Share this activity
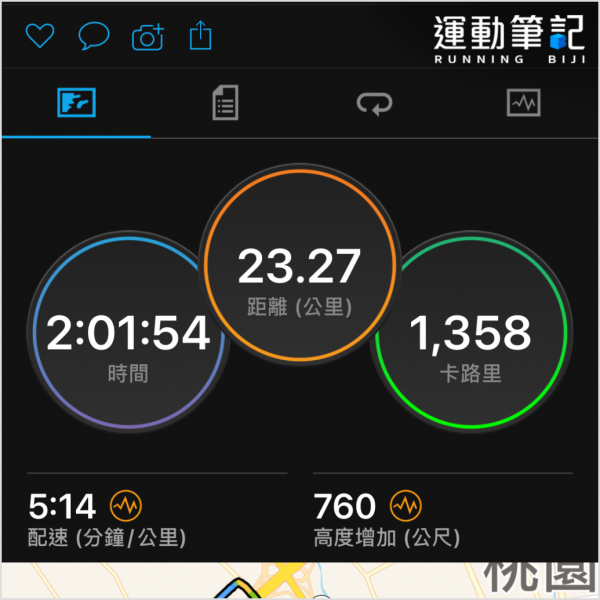Screen dimensions: 600x600 coord(201,36)
